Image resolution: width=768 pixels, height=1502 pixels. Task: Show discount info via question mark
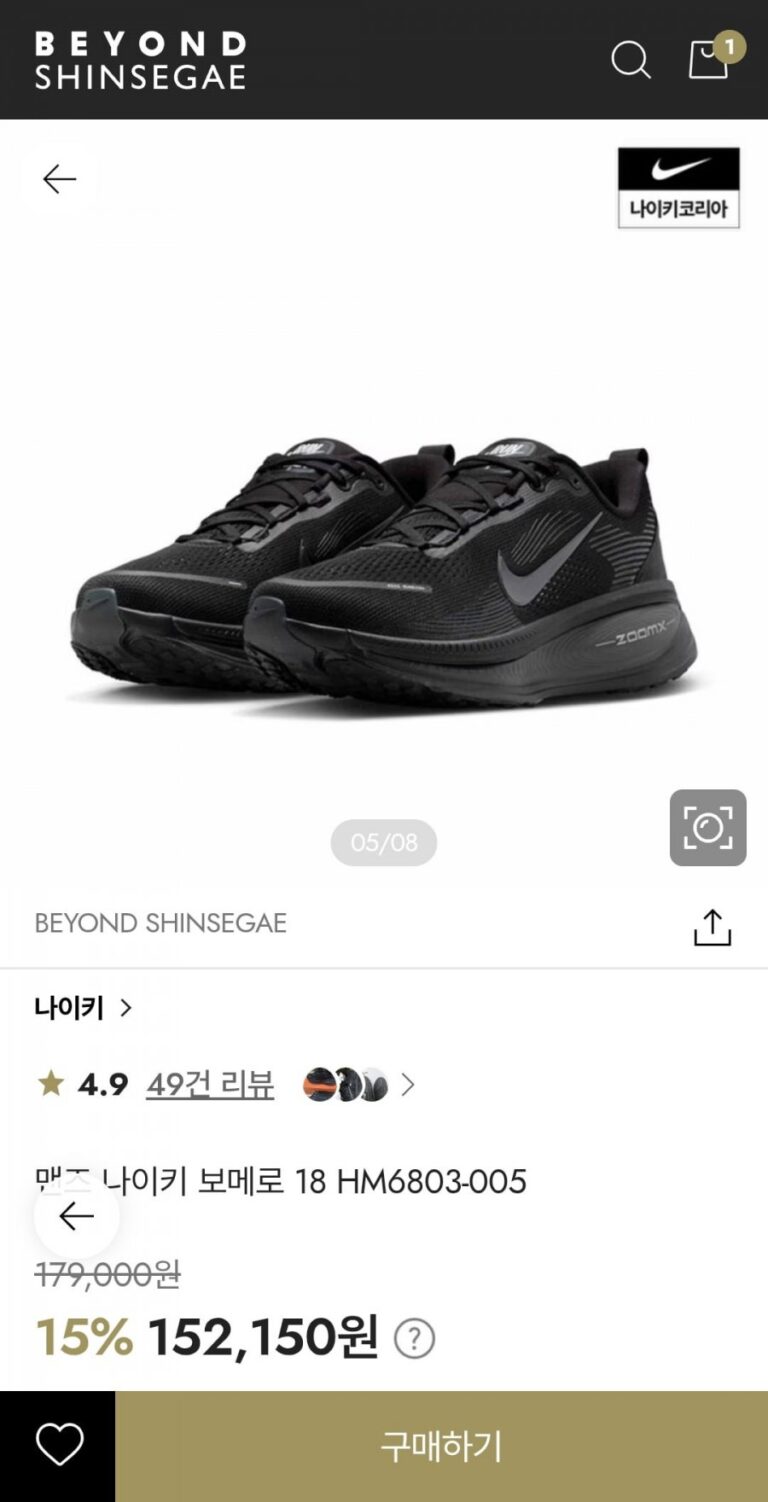[x=414, y=1339]
